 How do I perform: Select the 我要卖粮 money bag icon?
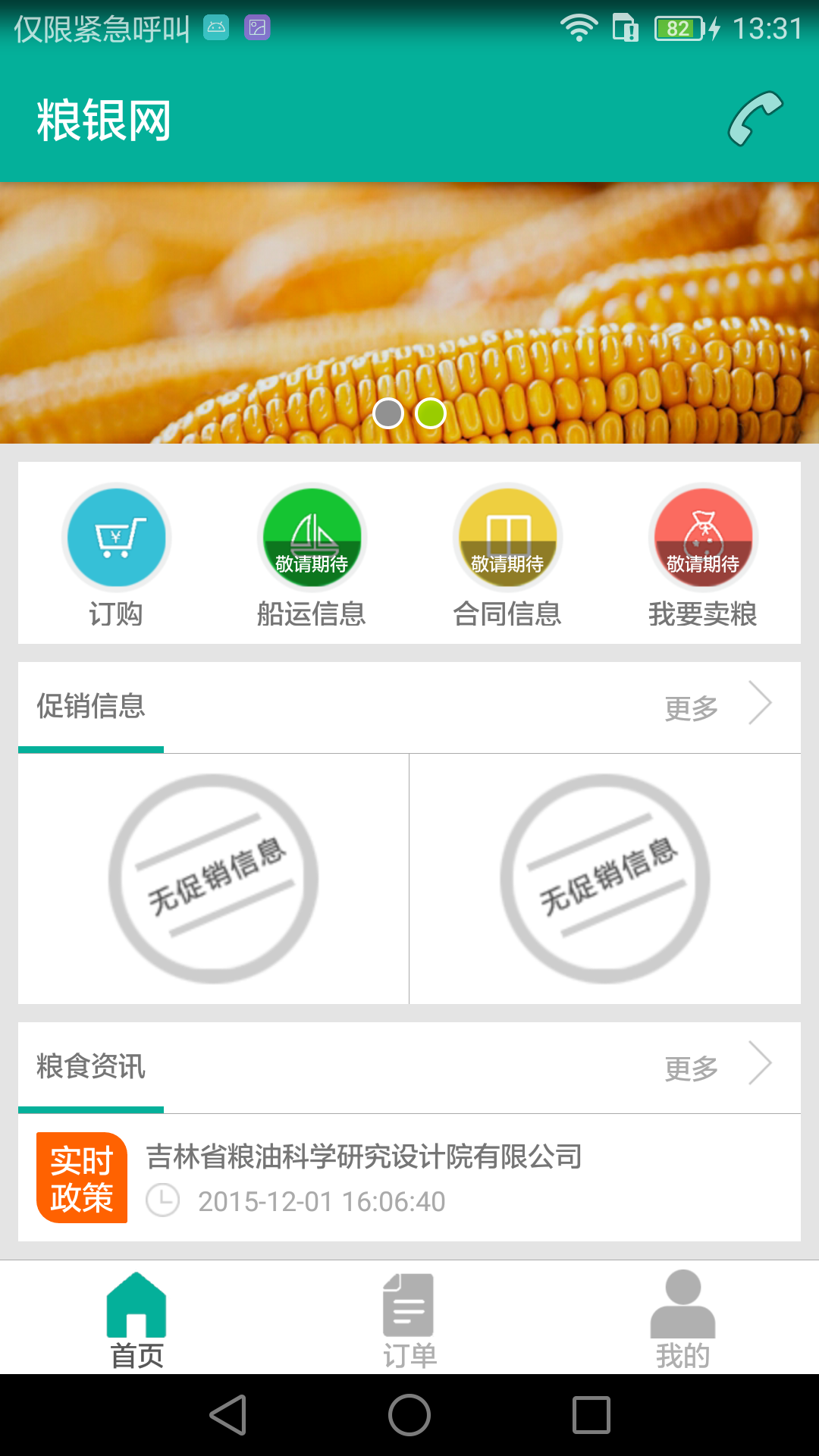(703, 537)
